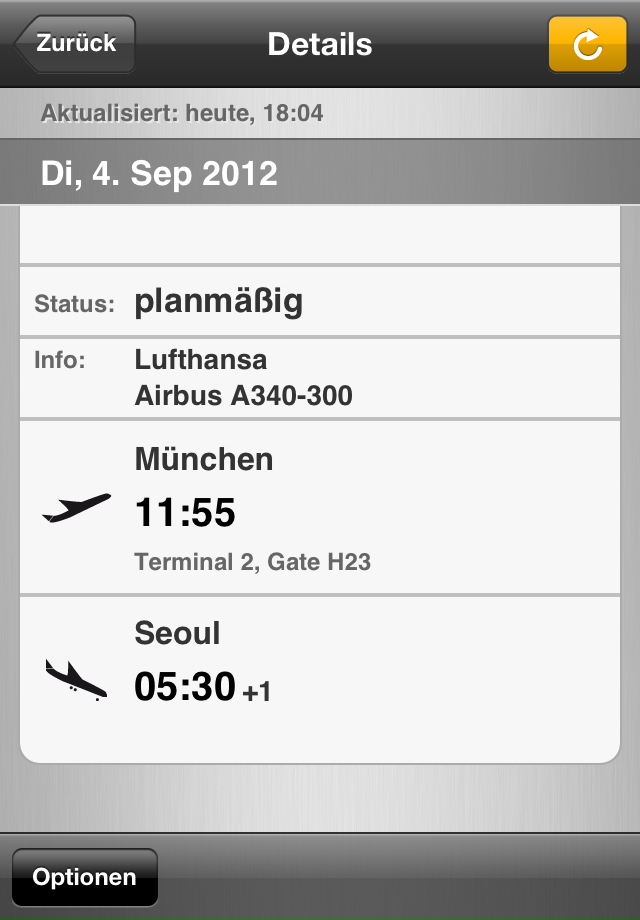Refresh the flight details
This screenshot has height=920, width=640.
pos(587,45)
